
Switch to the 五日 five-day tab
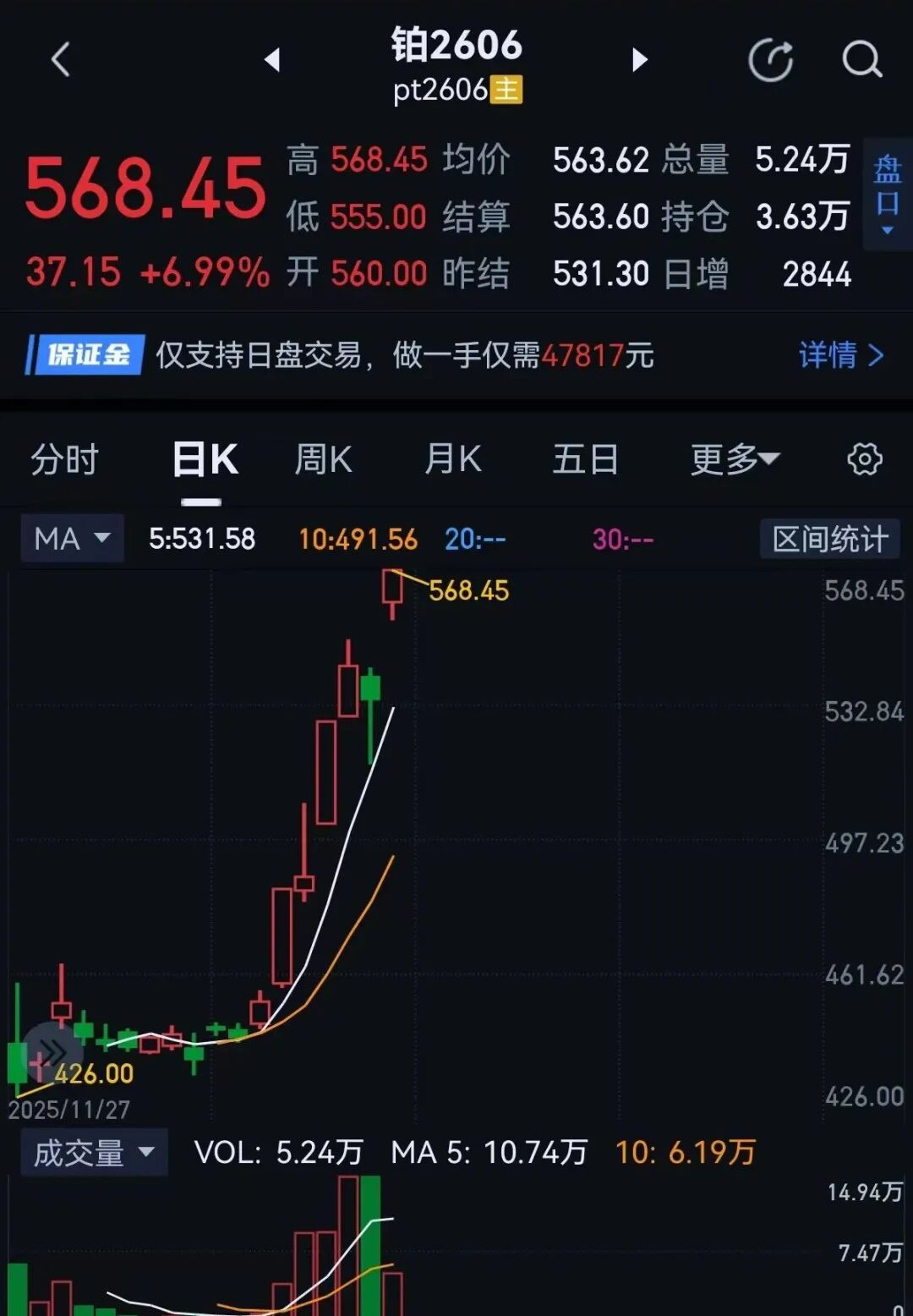click(585, 460)
